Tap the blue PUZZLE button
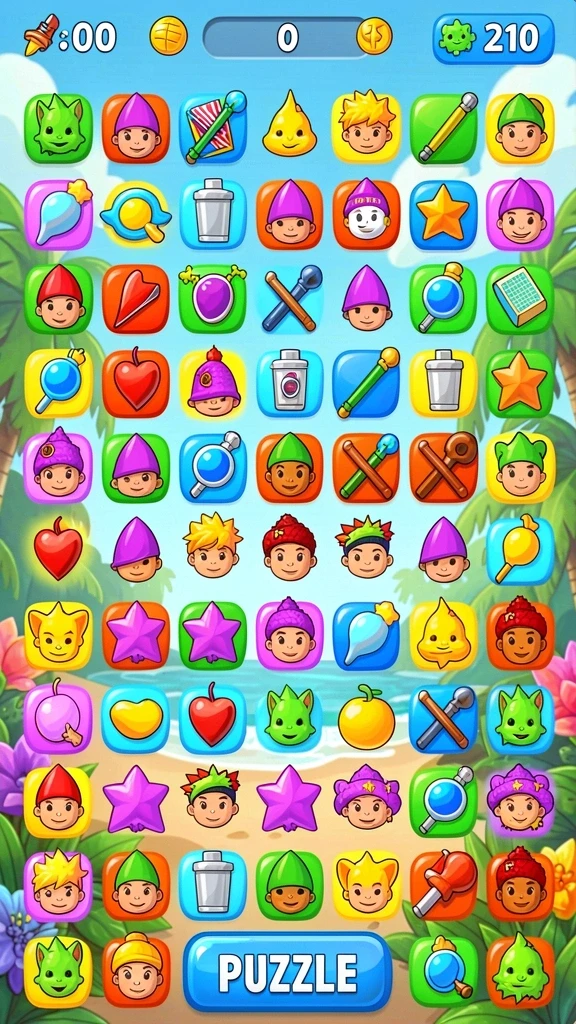Screen dimensions: 576x1024 287,972
